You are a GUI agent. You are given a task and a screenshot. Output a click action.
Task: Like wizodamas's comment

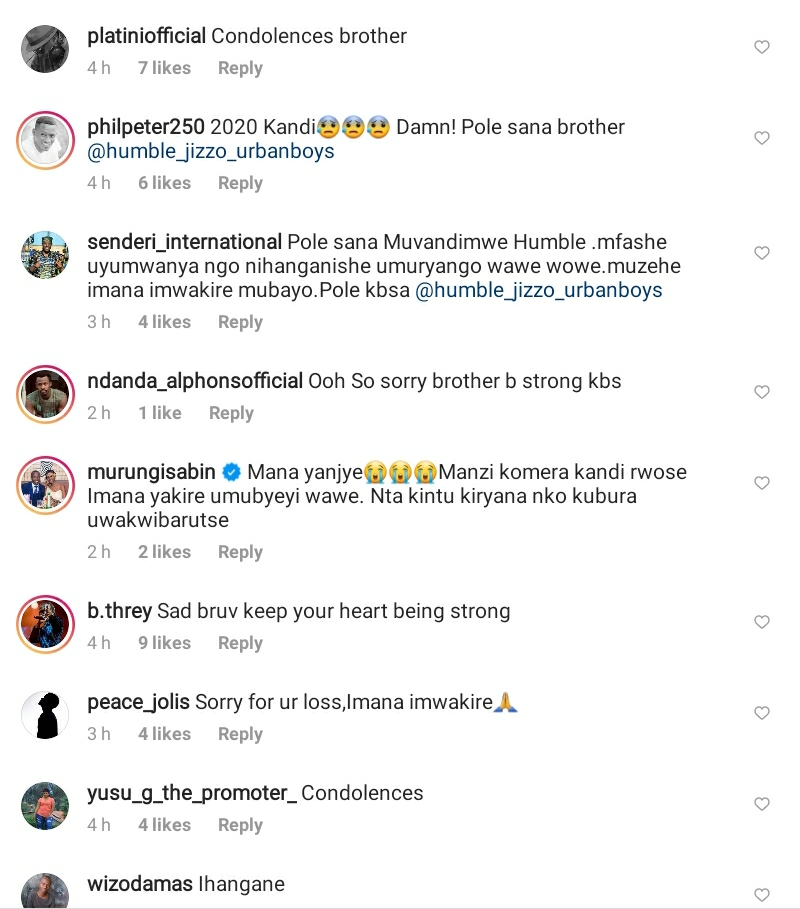[762, 895]
